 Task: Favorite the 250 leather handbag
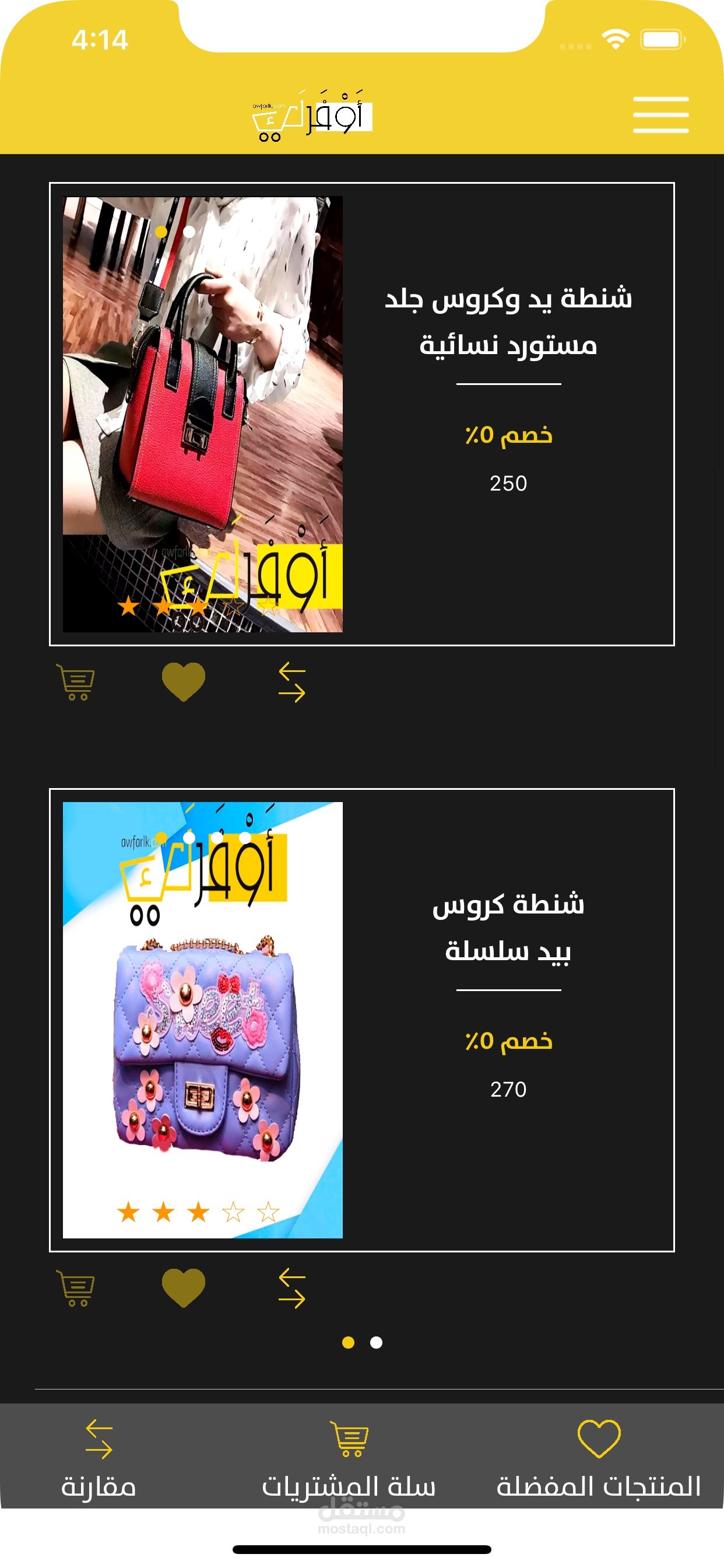(x=183, y=682)
